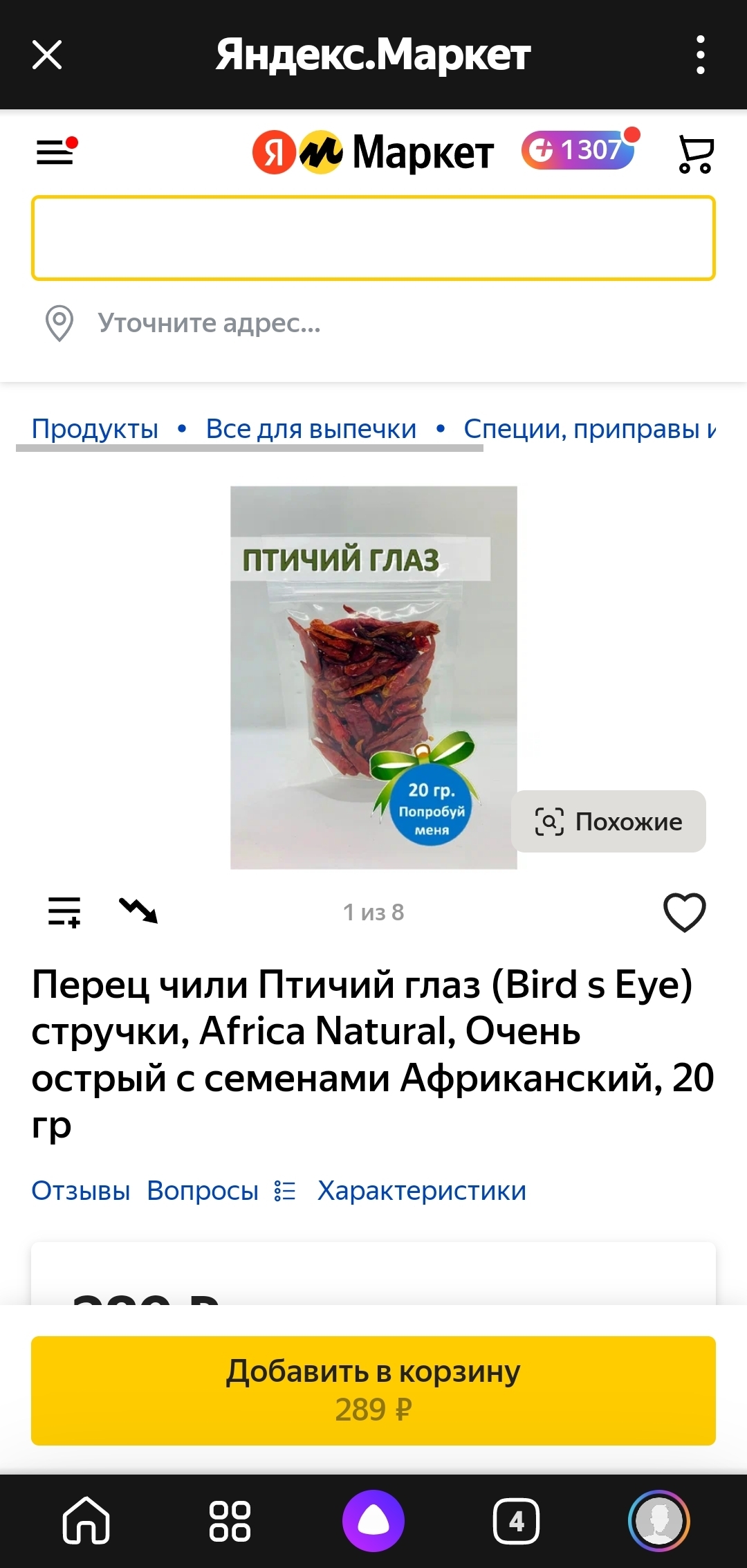Image resolution: width=747 pixels, height=1568 pixels.
Task: Open the three-dot overflow menu
Action: (x=700, y=55)
